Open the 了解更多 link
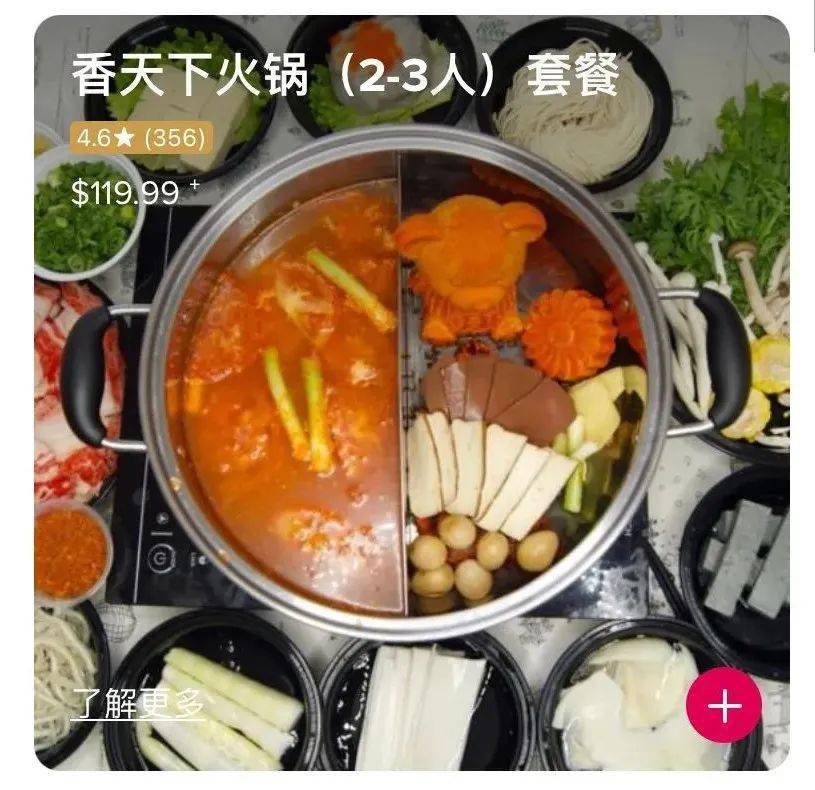The height and width of the screenshot is (790, 815). pos(139,704)
